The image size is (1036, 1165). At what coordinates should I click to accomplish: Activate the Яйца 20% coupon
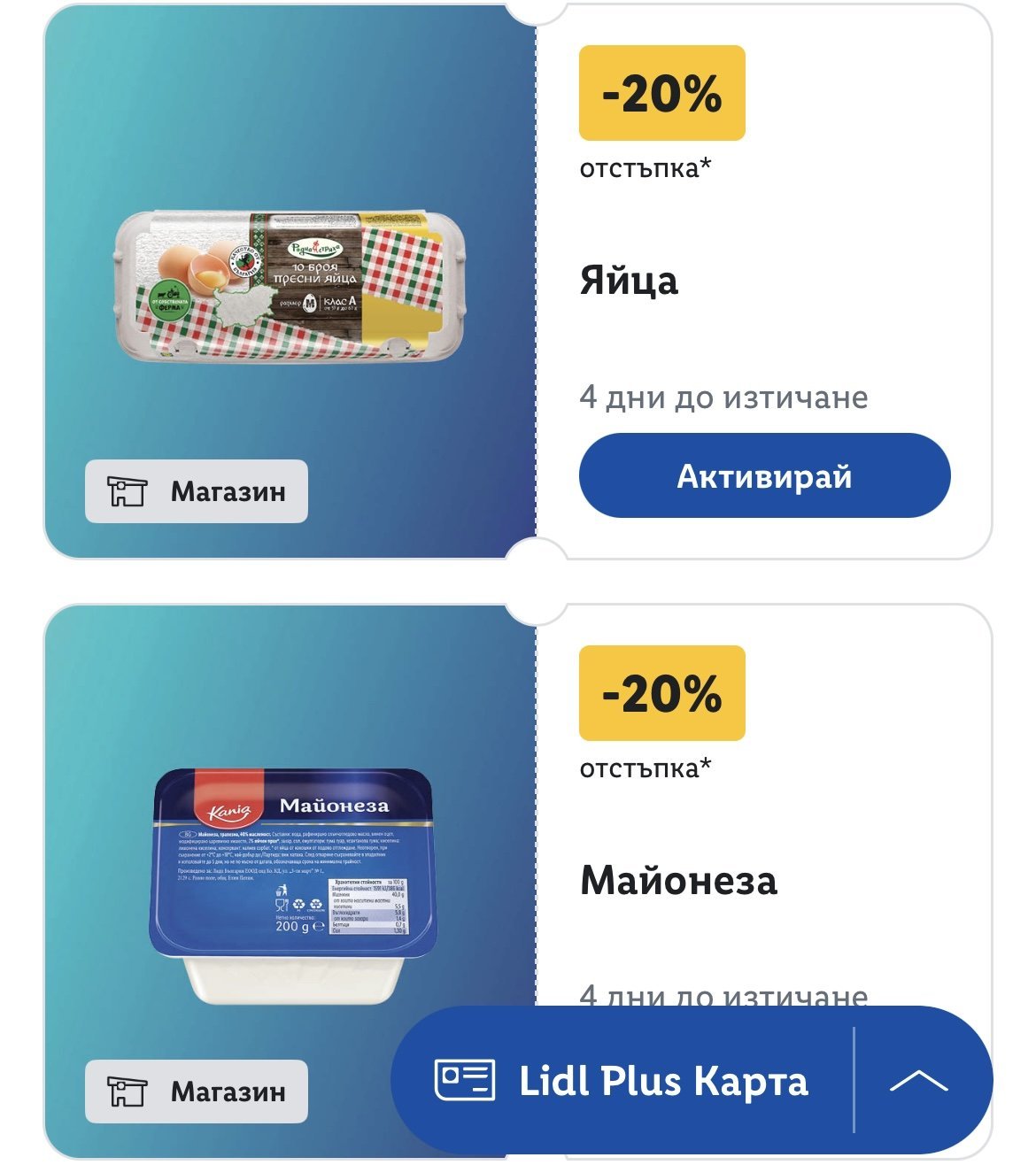[764, 476]
